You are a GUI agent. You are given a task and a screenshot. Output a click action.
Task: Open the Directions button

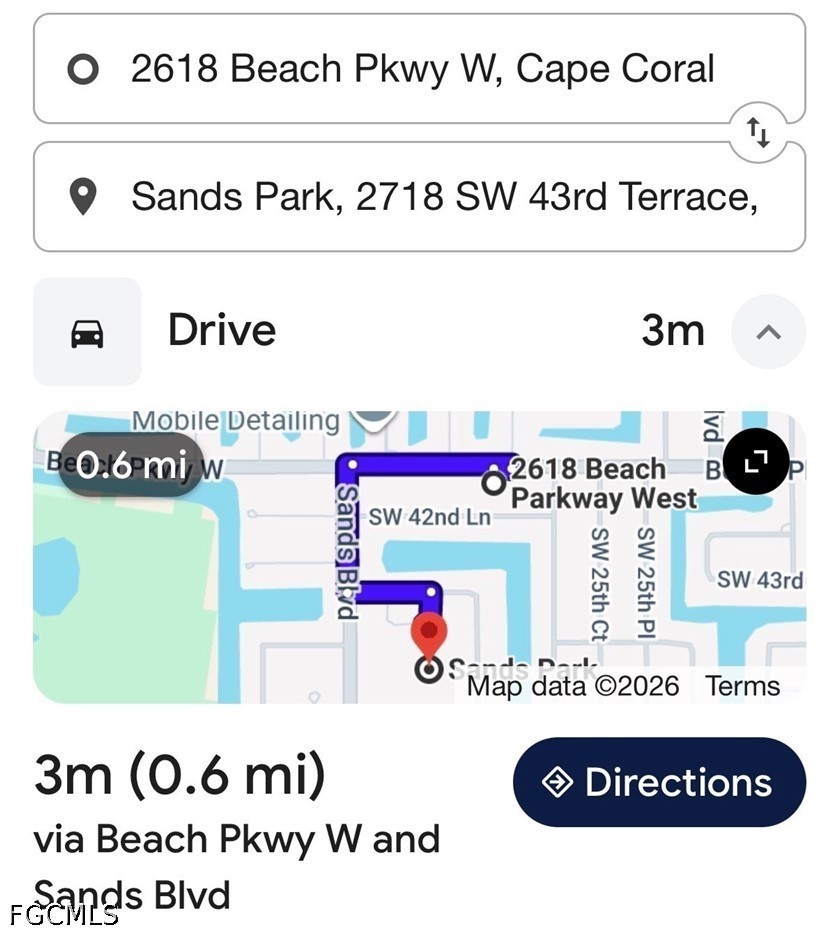[x=659, y=782]
